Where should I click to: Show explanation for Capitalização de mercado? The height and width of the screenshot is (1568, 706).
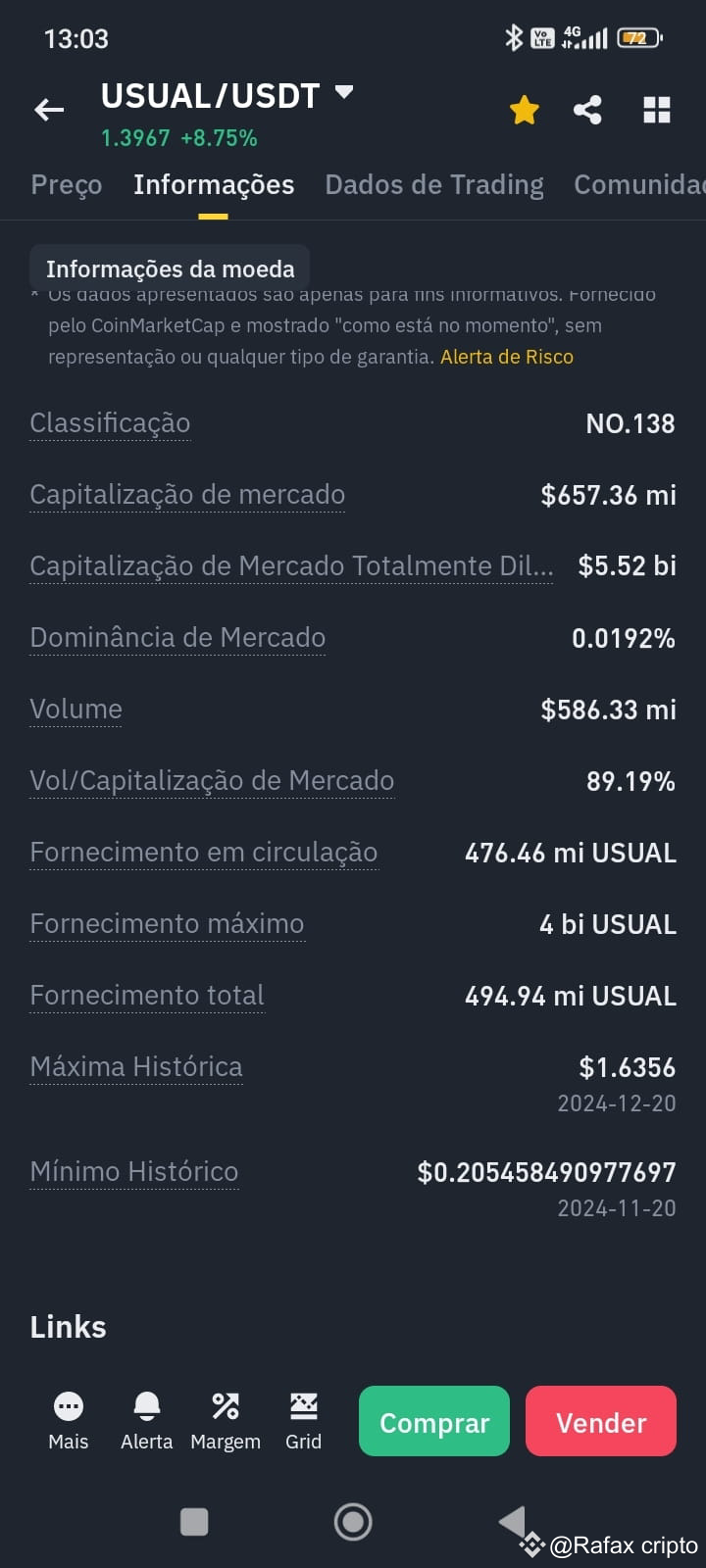coord(187,495)
